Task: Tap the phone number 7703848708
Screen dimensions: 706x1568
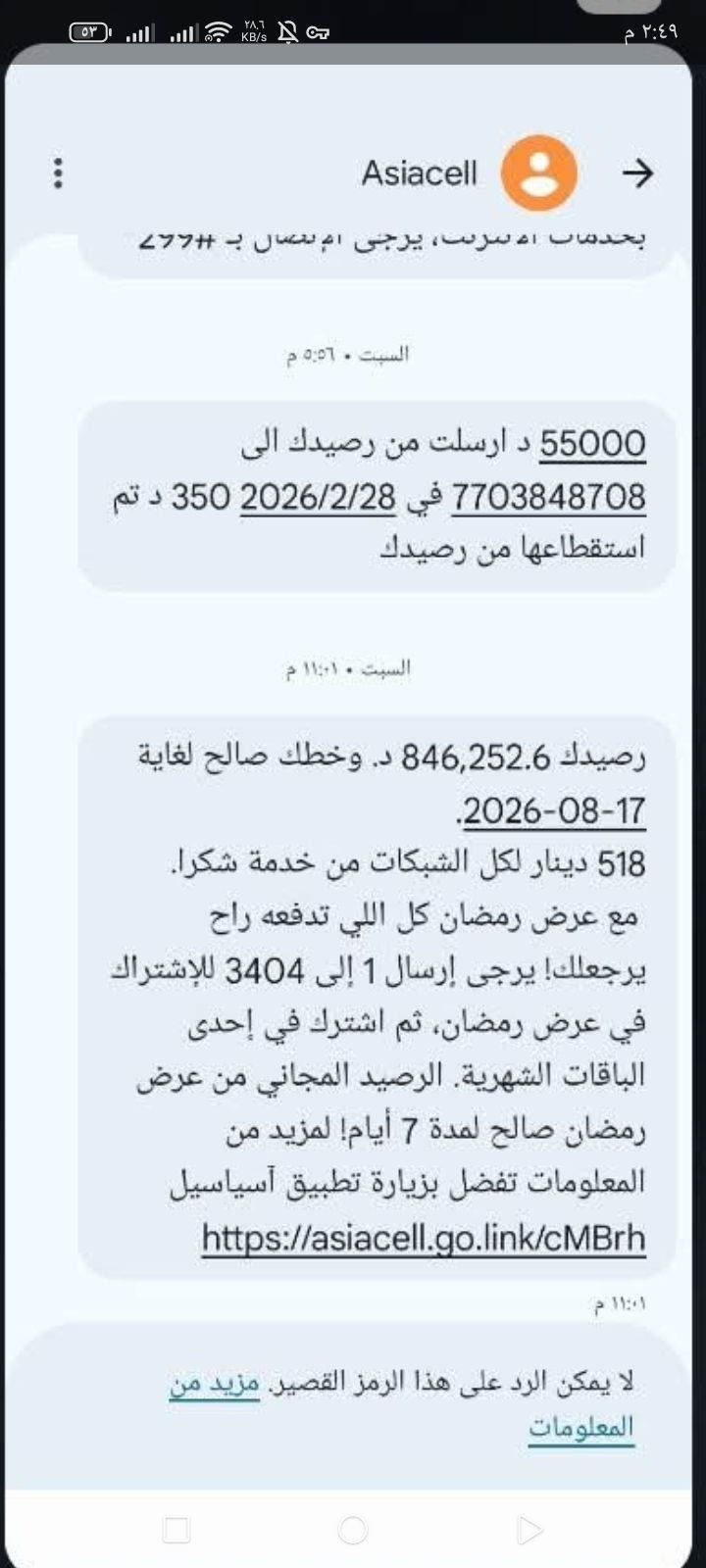Action: (x=548, y=497)
